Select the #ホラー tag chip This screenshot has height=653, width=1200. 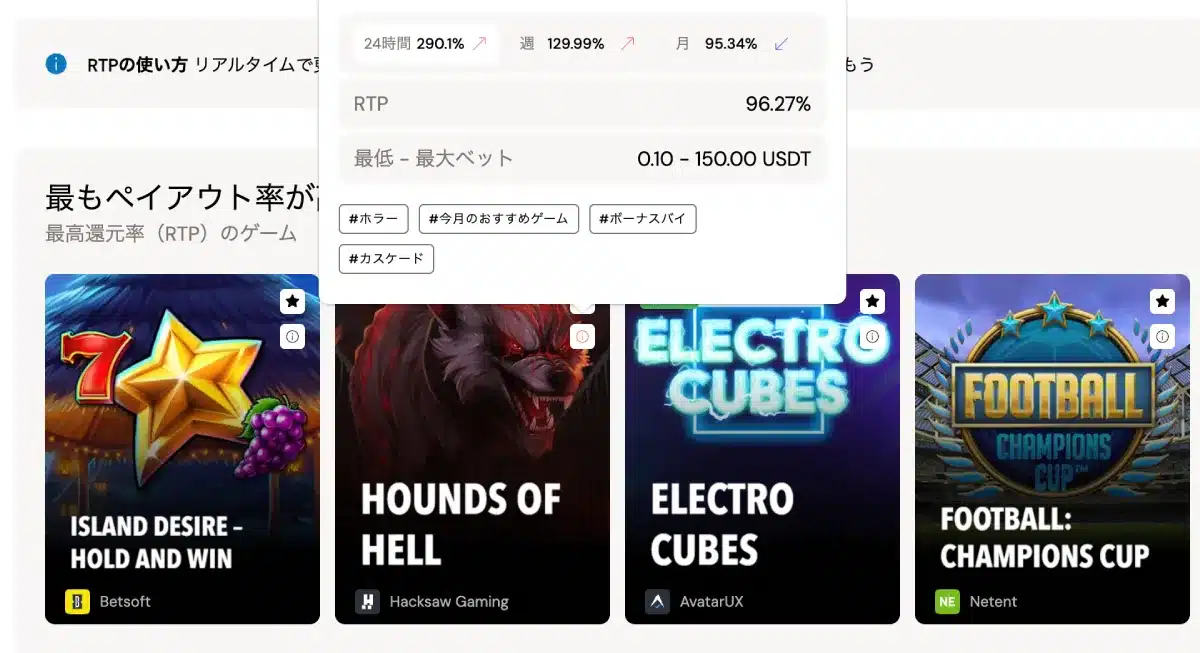point(374,218)
